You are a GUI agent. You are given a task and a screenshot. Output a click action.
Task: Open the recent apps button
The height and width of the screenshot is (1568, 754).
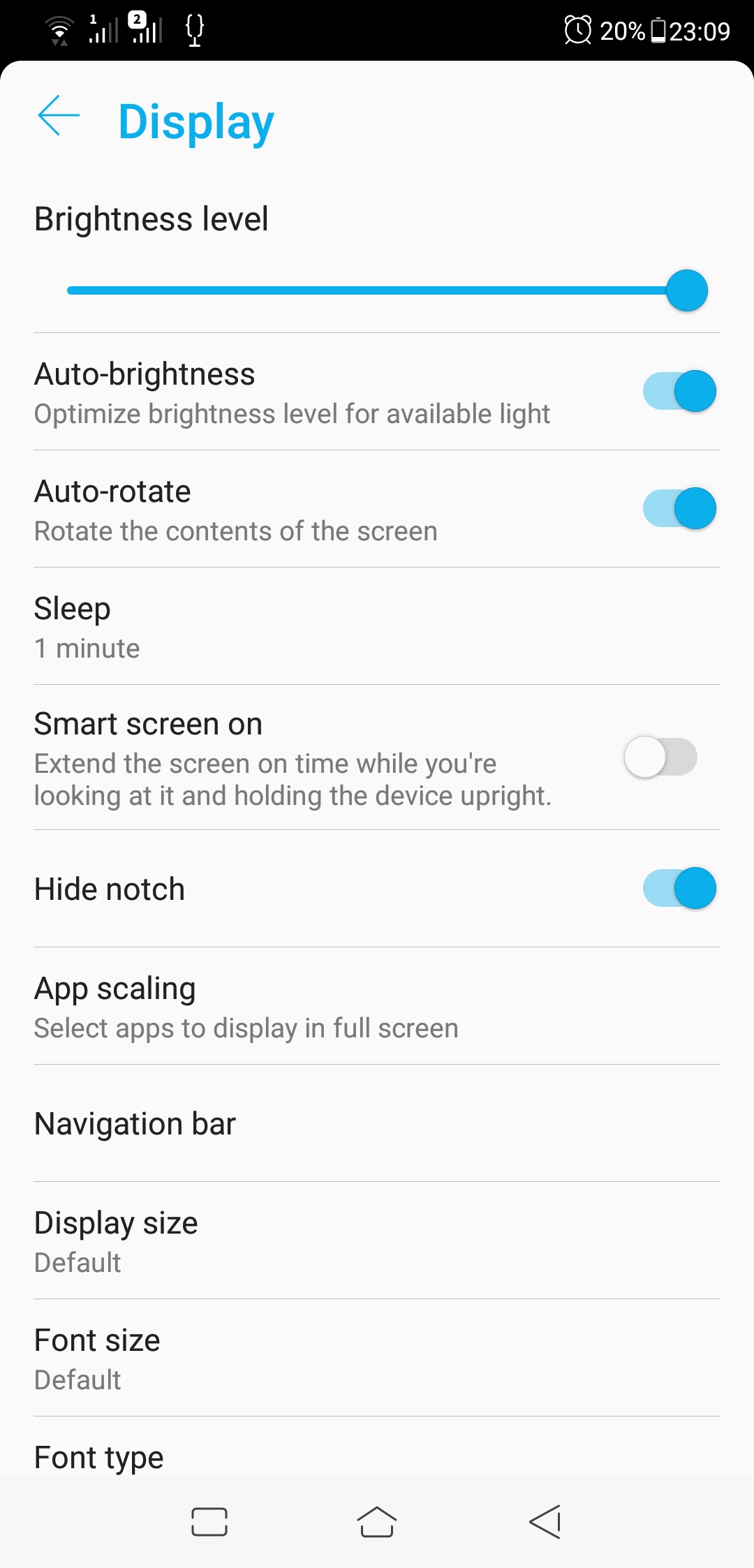point(209,1522)
